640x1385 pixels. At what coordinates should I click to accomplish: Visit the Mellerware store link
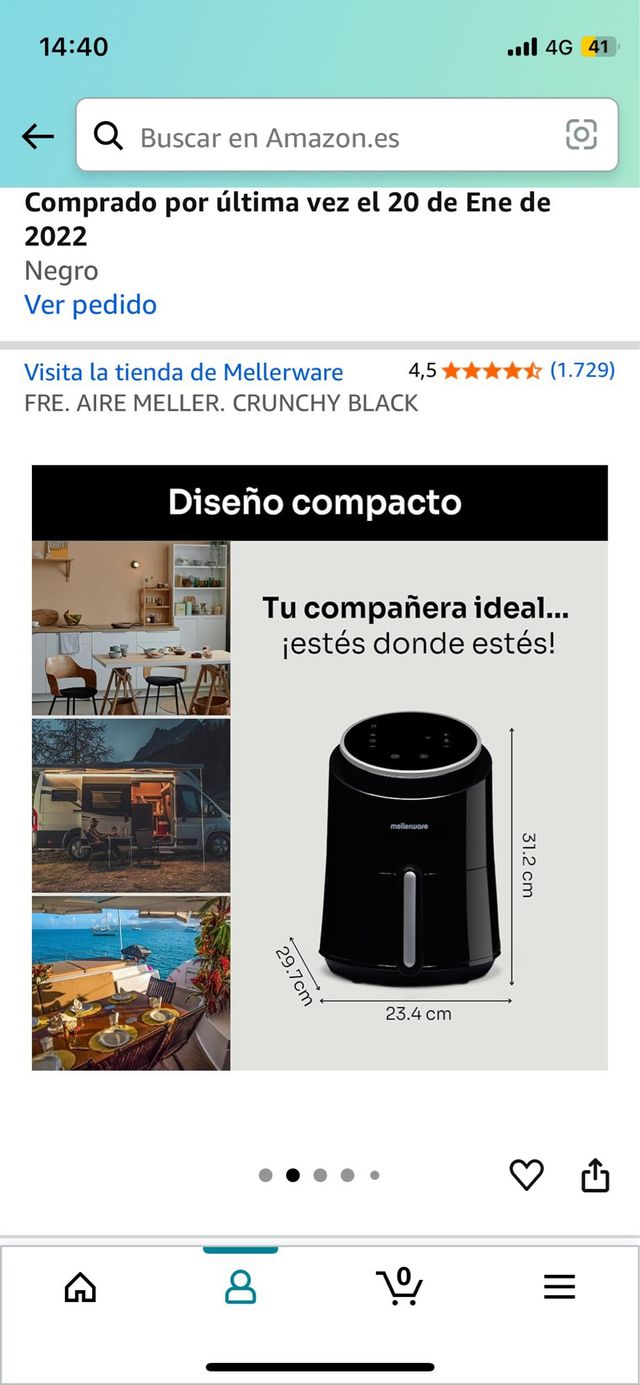click(183, 373)
